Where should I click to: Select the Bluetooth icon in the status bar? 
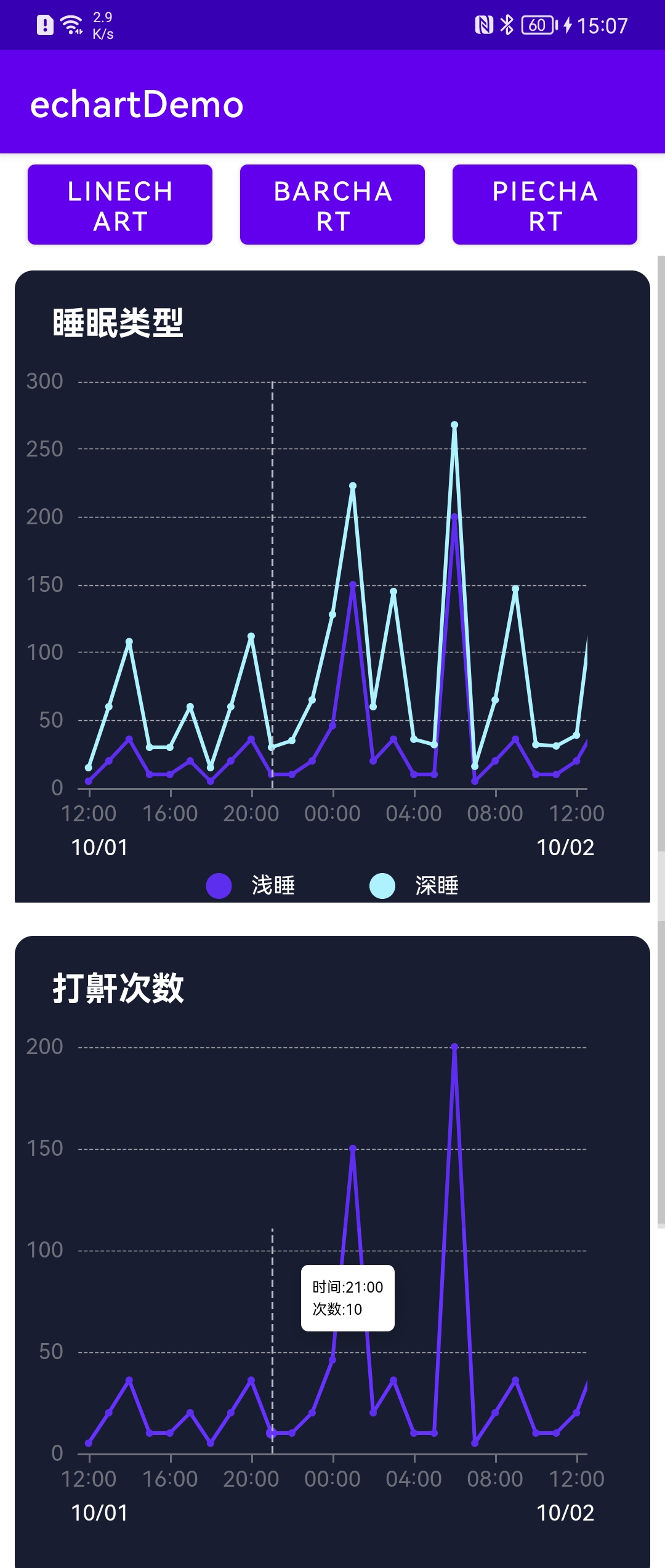pyautogui.click(x=509, y=25)
